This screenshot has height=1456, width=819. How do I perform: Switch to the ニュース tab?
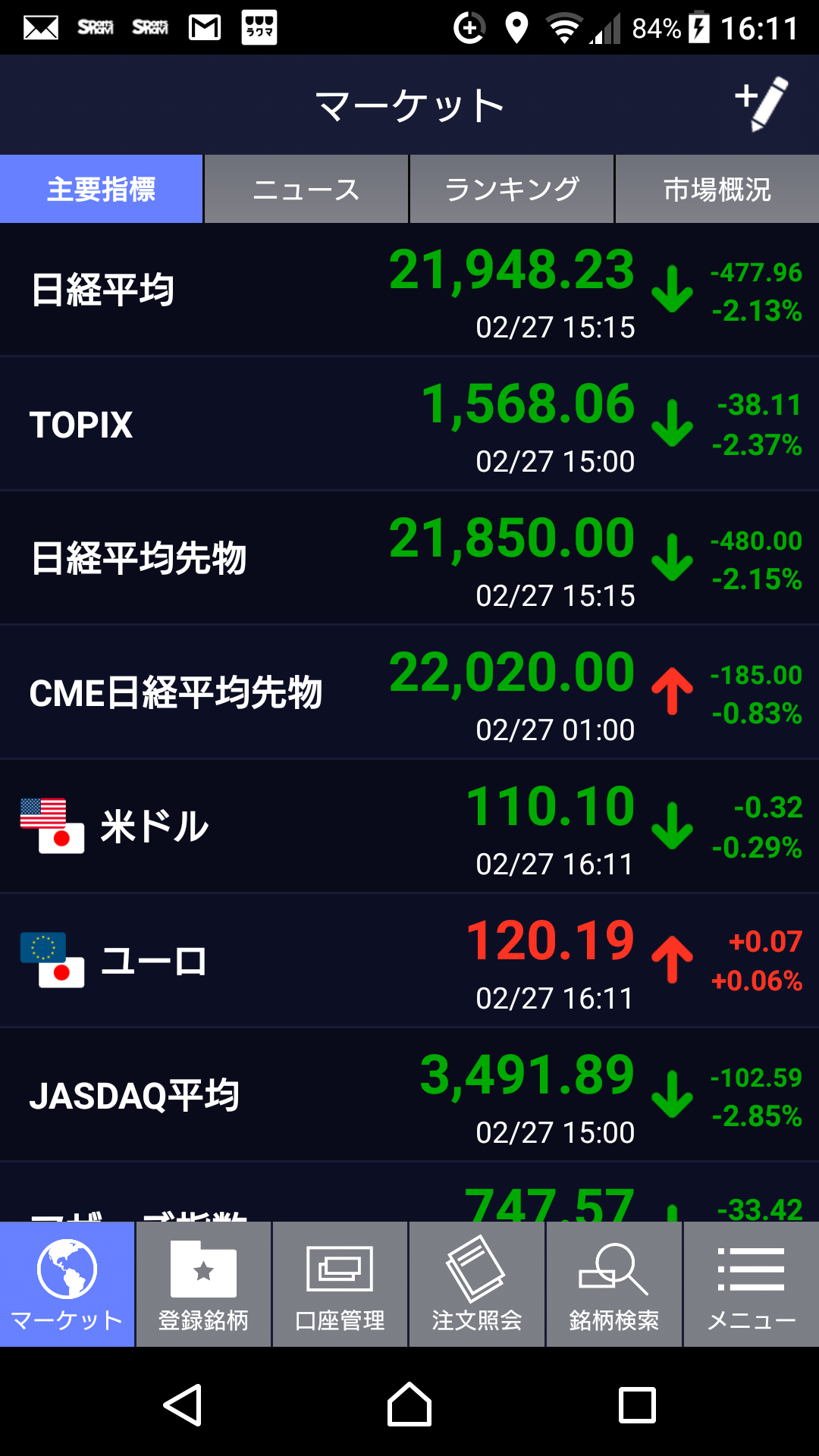click(x=306, y=189)
